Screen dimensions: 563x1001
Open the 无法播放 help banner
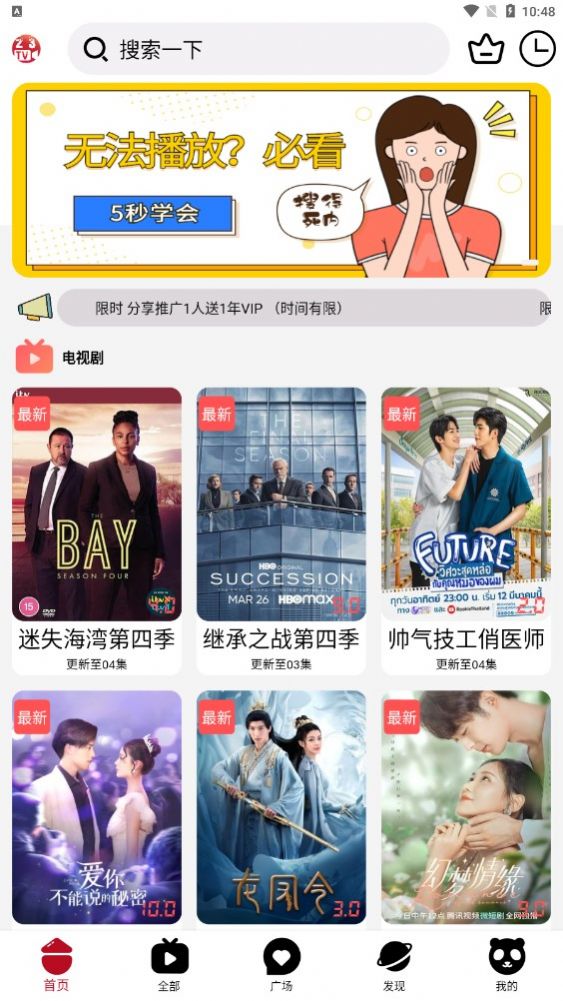pyautogui.click(x=282, y=180)
